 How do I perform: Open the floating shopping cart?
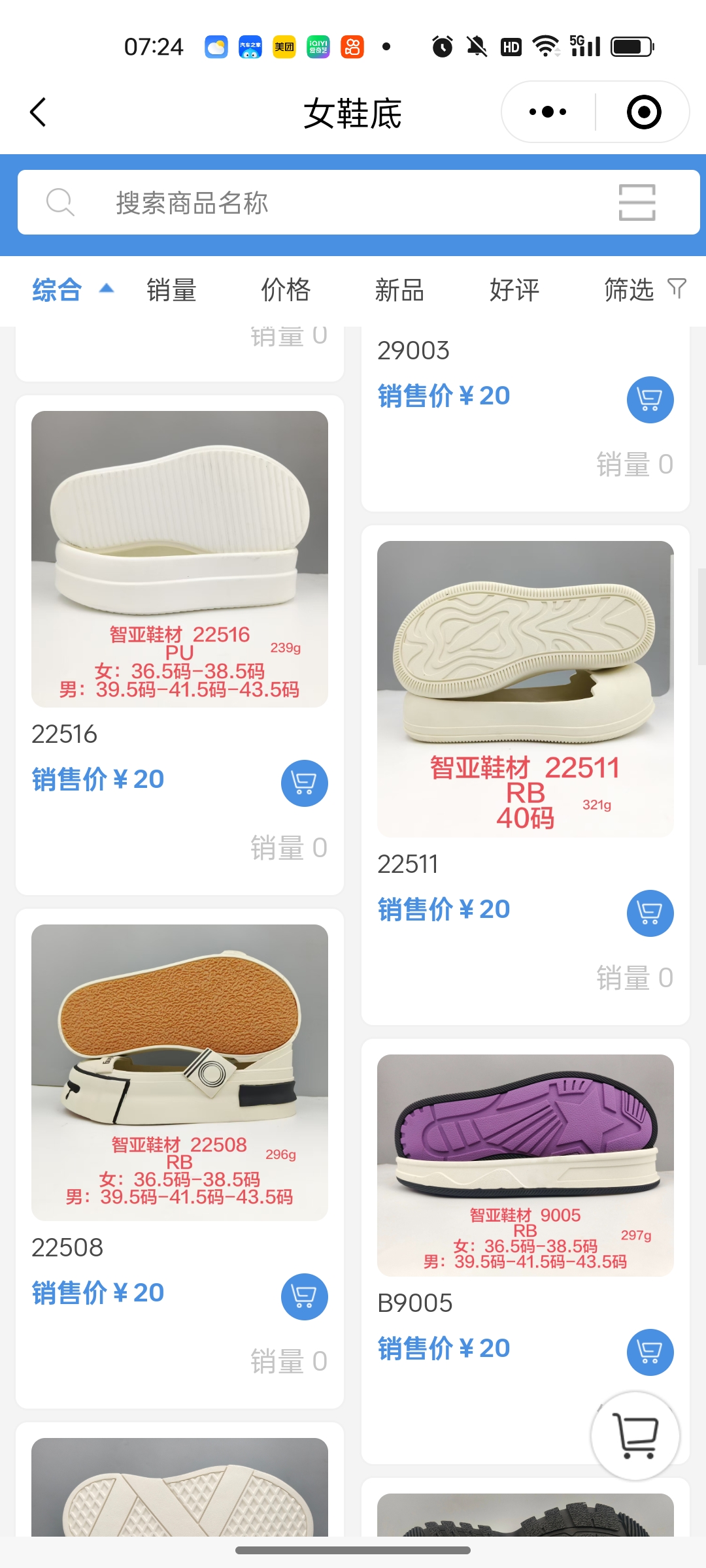[x=635, y=1436]
